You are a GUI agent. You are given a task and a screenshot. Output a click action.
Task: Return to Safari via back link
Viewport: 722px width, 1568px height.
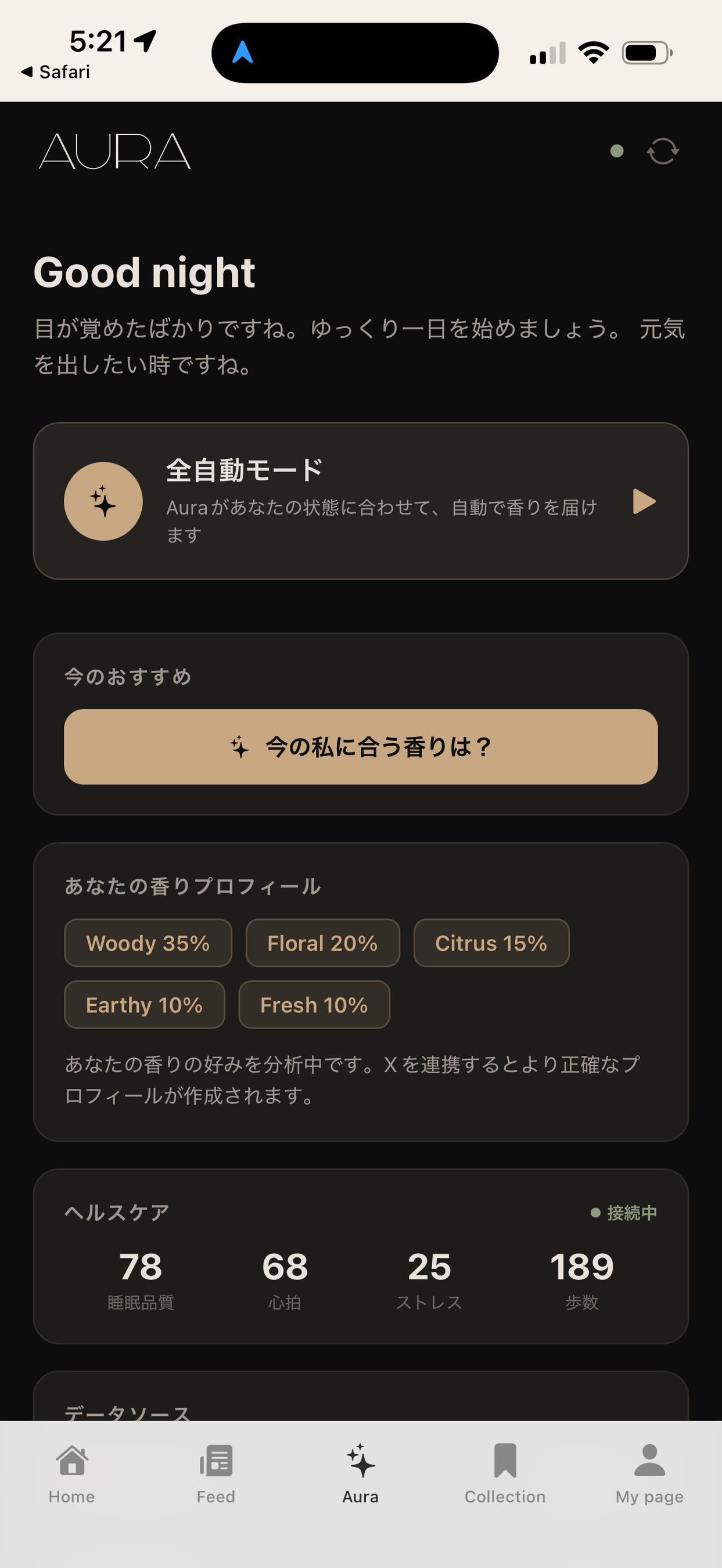[56, 72]
